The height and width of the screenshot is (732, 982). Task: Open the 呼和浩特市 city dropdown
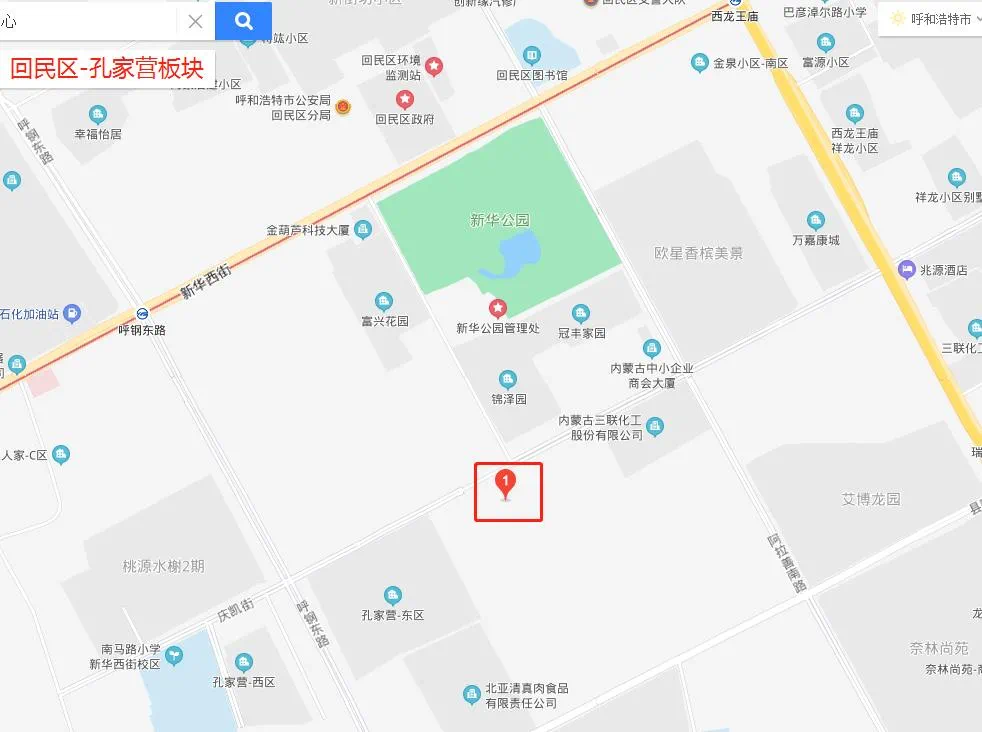931,18
